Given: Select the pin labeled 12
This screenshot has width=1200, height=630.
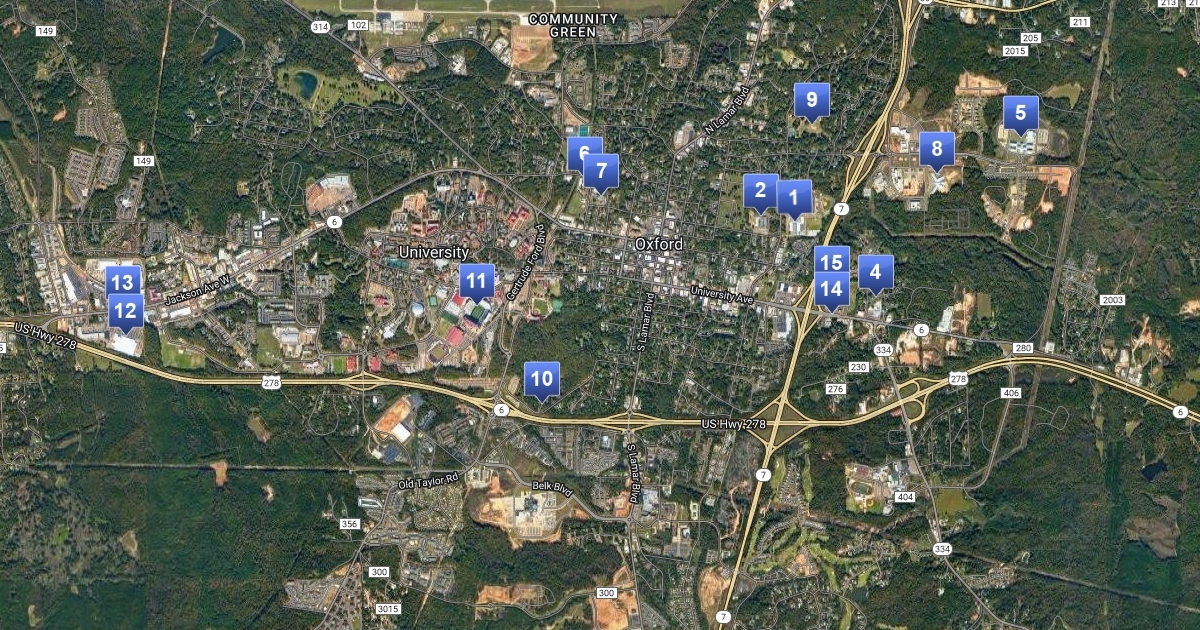Looking at the screenshot, I should point(125,311).
